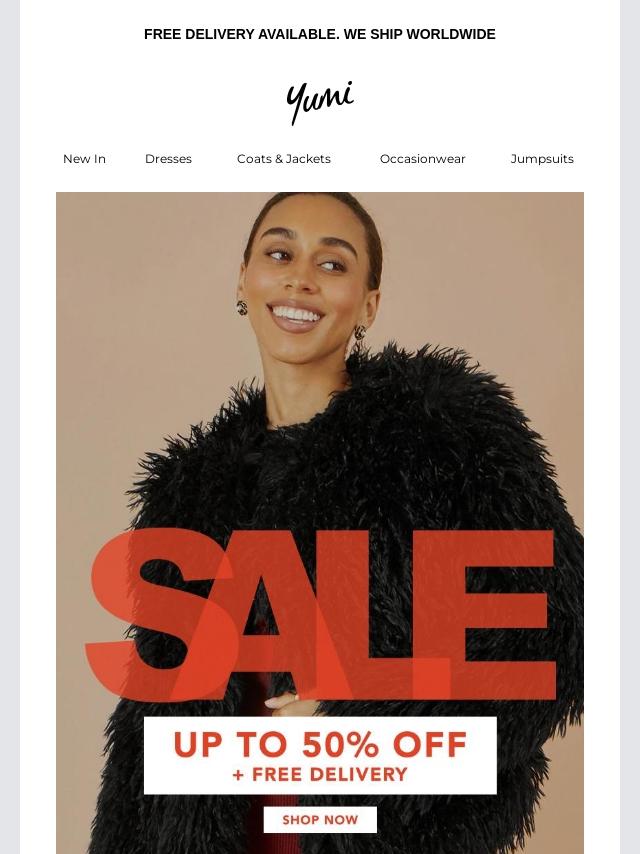Viewport: 640px width, 854px height.
Task: Browse Coats & Jackets
Action: tap(284, 159)
